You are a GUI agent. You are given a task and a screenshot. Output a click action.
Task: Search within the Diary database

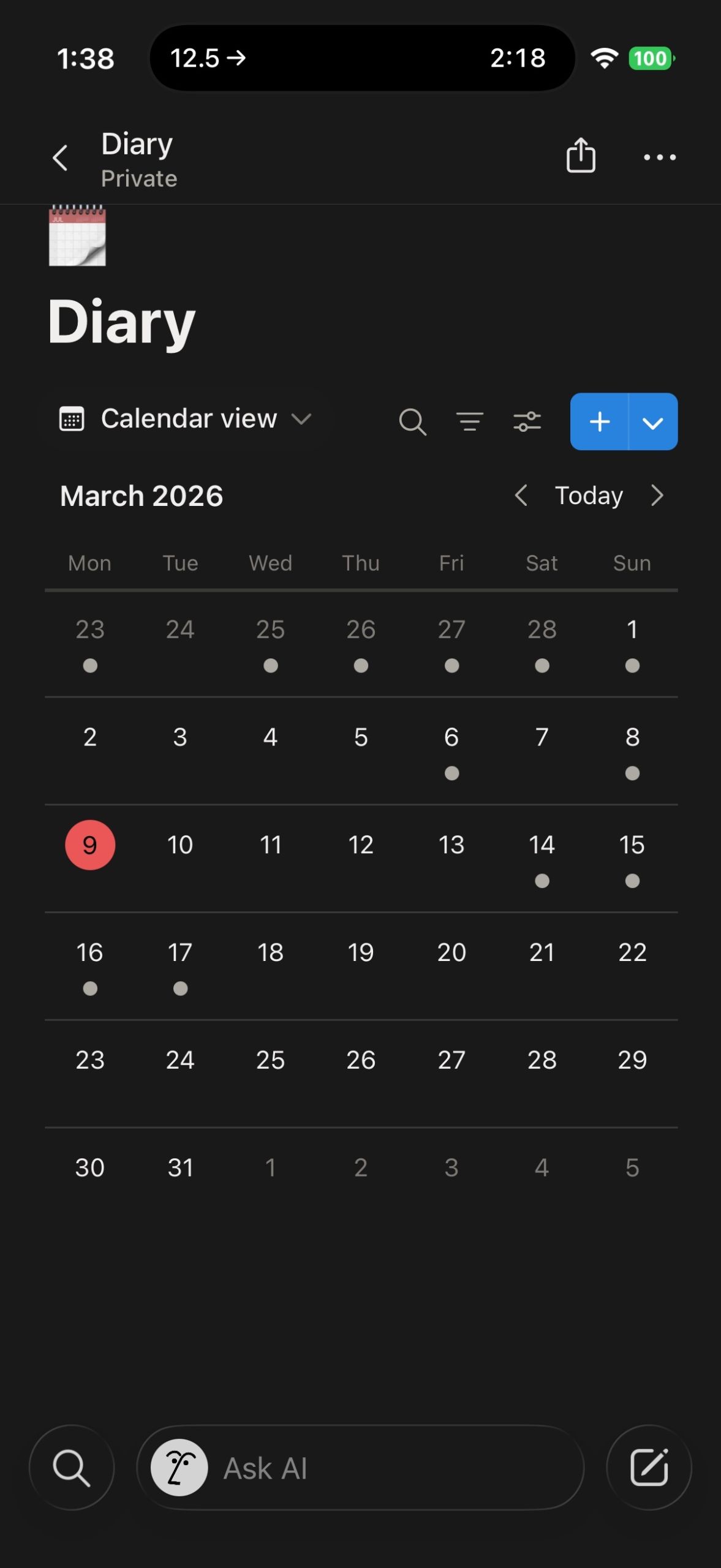pyautogui.click(x=412, y=421)
